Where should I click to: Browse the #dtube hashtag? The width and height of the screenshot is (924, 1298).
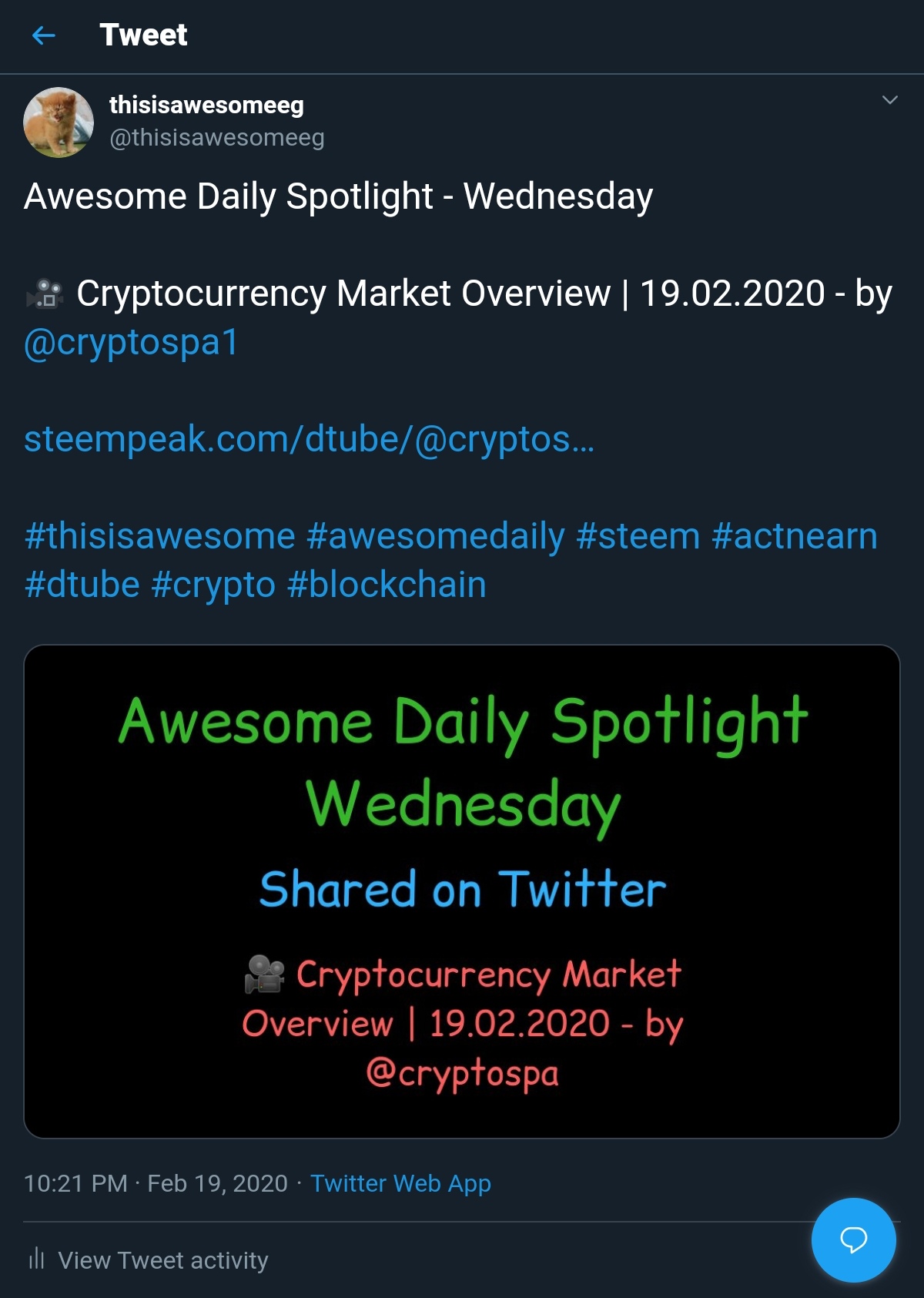tap(82, 585)
